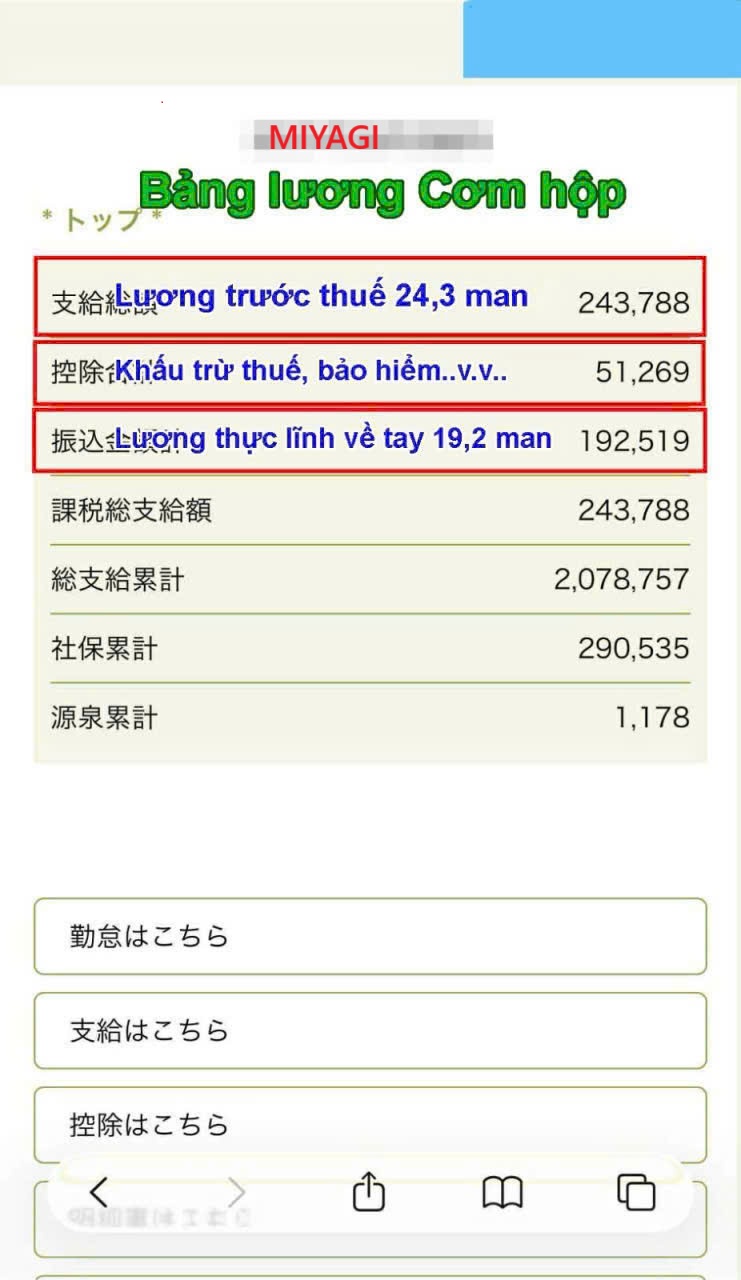Screen dimensions: 741x1280
Task: Open the browser tabs overview
Action: pos(636,1192)
